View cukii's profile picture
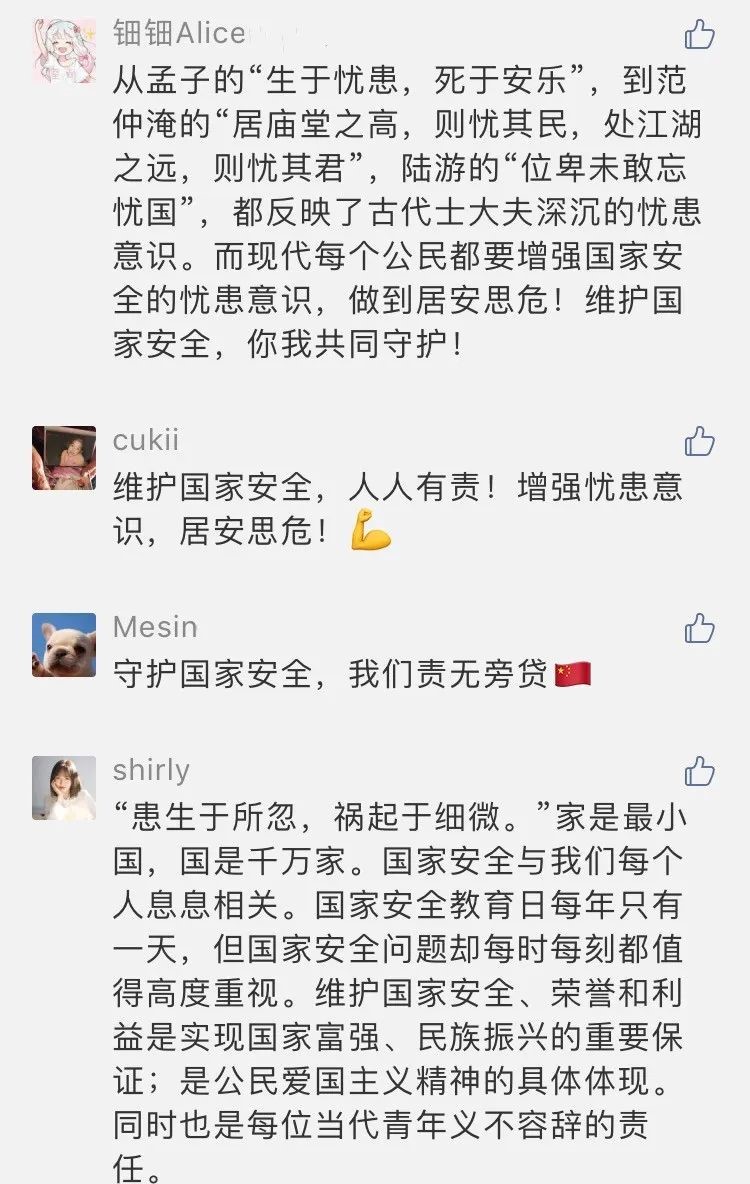The height and width of the screenshot is (1184, 750). (64, 458)
